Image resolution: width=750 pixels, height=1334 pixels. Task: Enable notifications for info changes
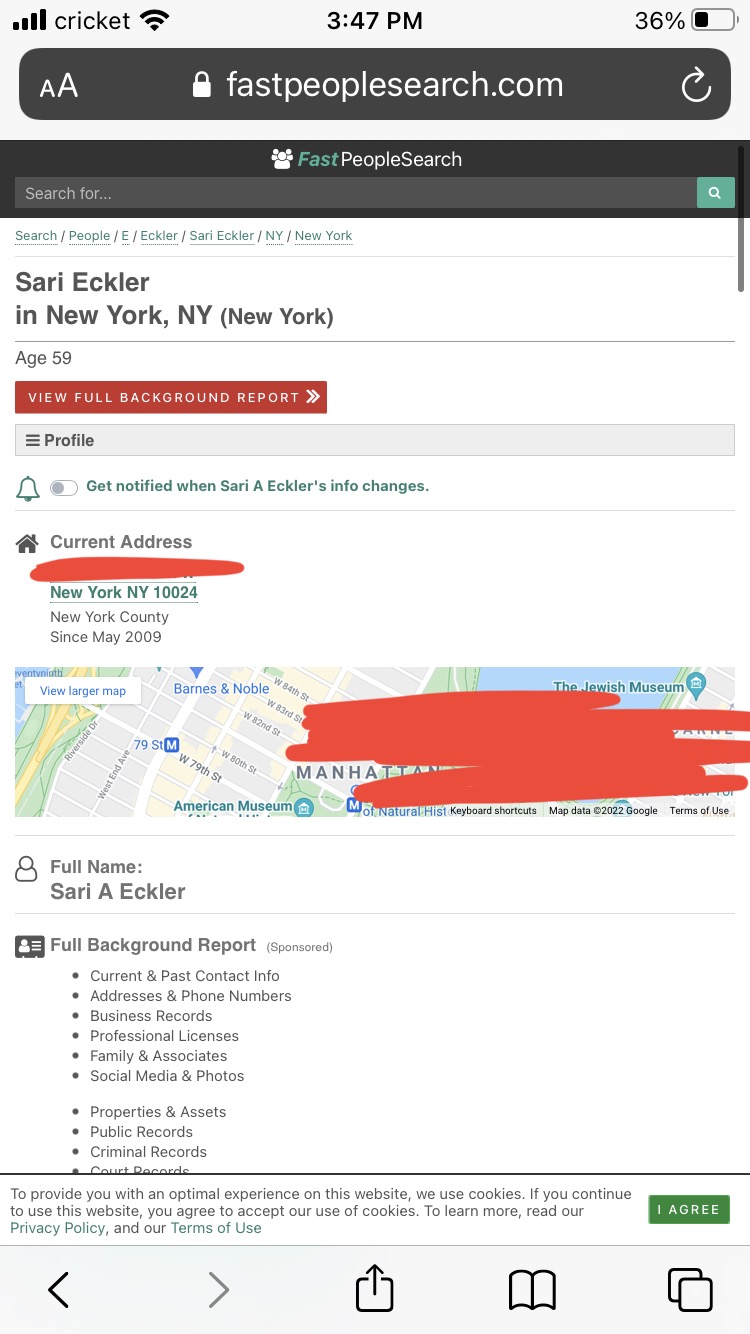point(64,488)
